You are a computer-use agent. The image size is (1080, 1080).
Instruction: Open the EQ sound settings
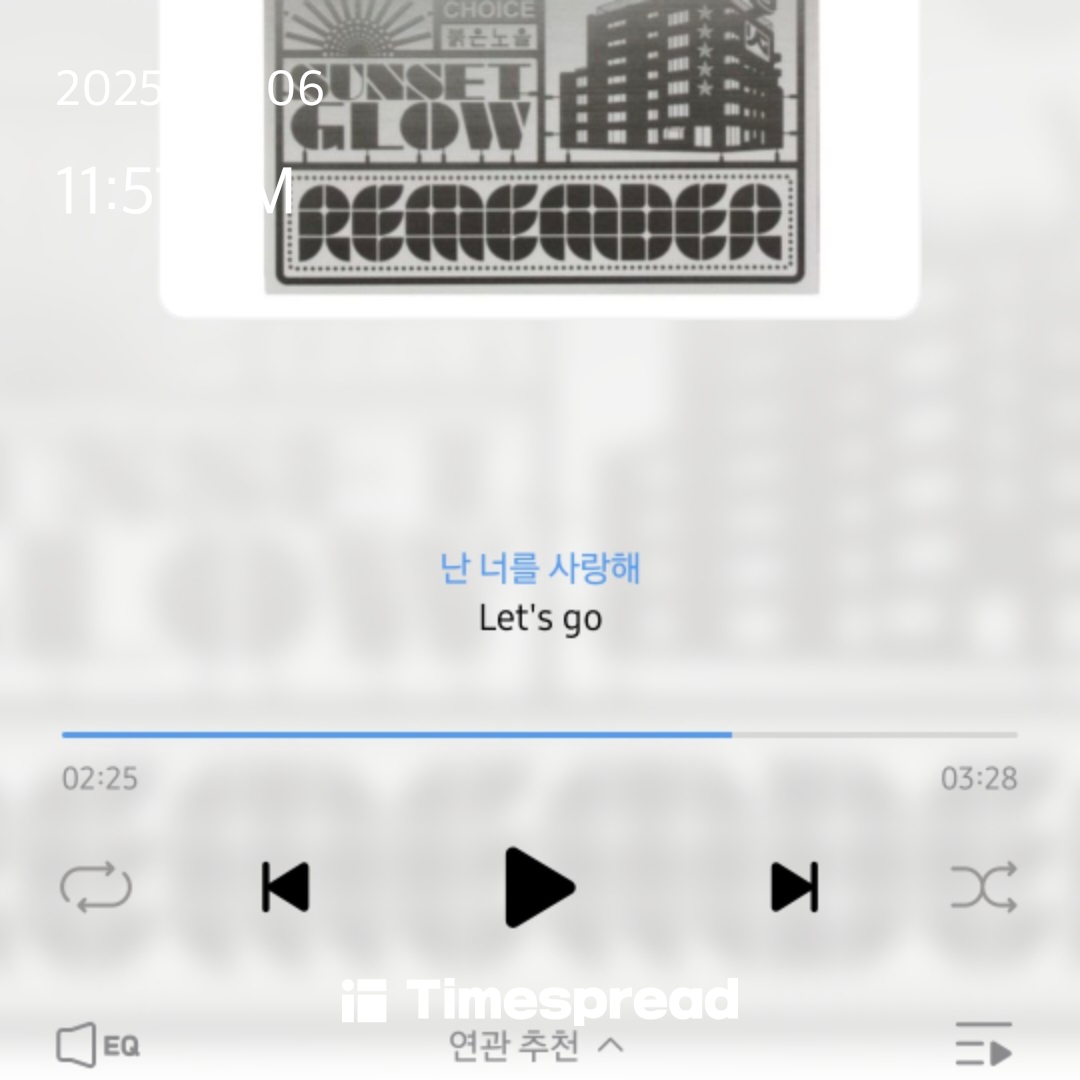click(x=98, y=1046)
